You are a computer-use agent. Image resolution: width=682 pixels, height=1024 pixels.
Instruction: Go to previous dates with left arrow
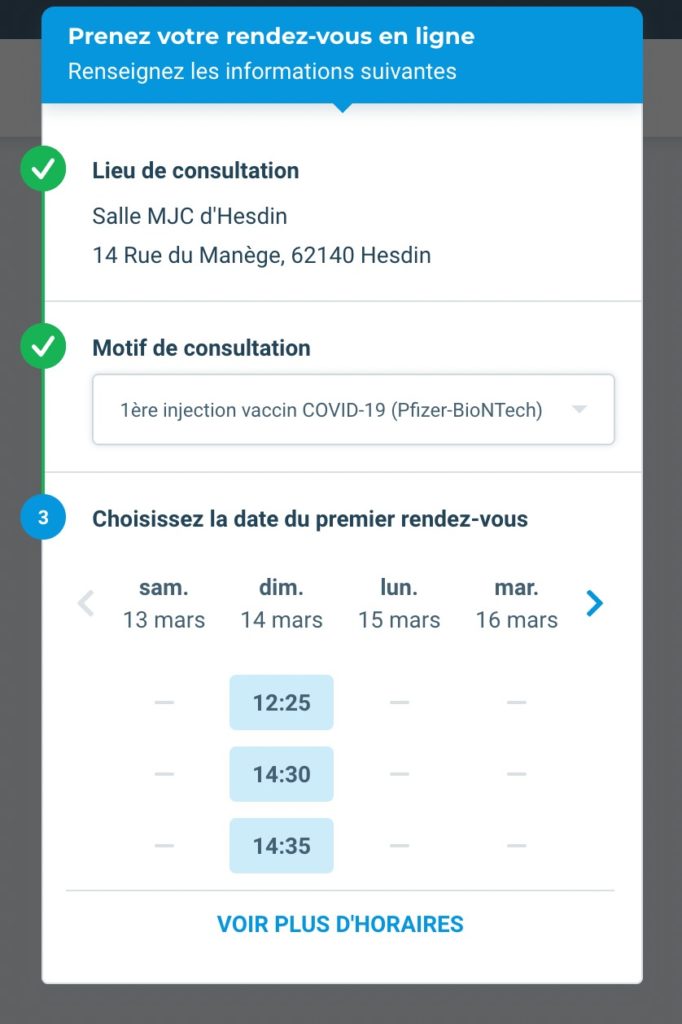click(86, 603)
